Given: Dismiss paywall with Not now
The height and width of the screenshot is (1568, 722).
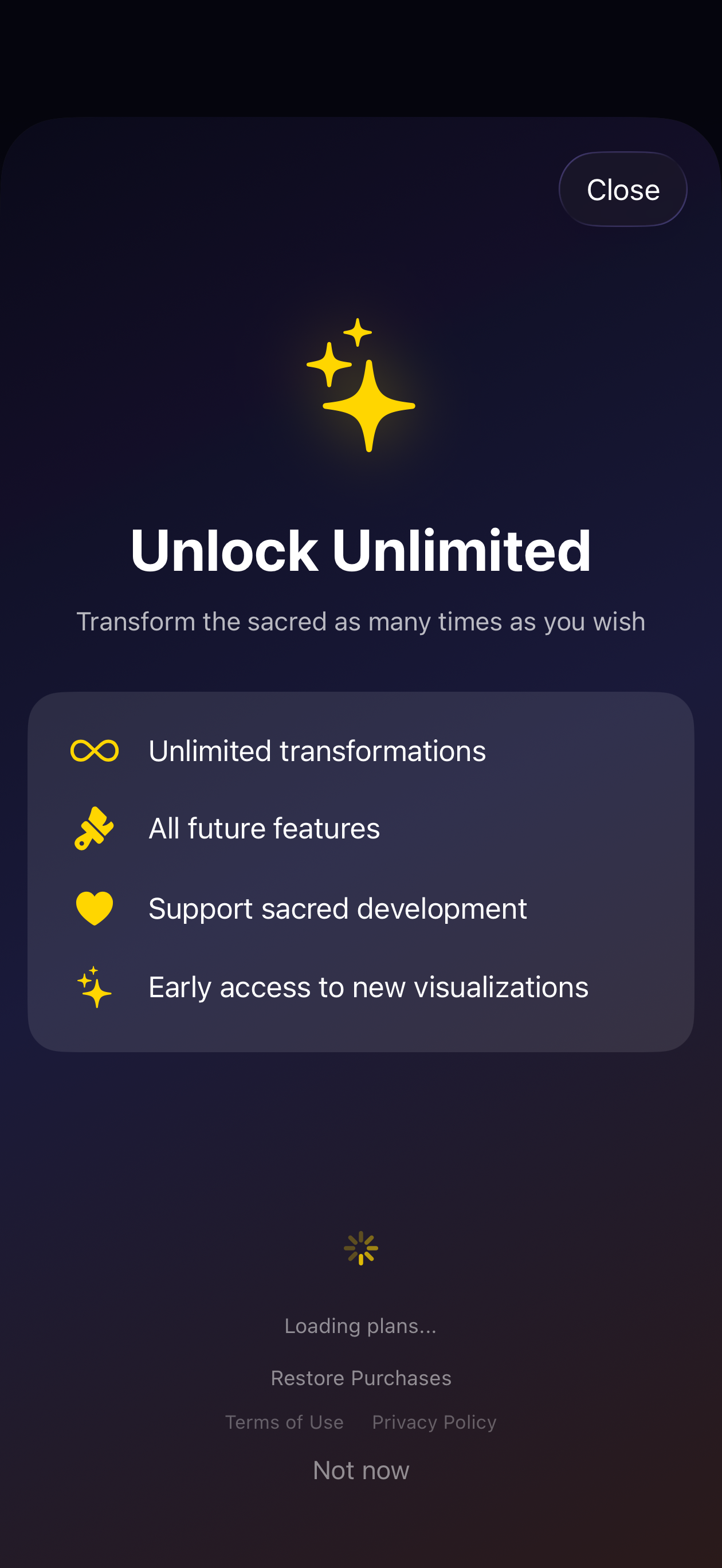Looking at the screenshot, I should [361, 1471].
